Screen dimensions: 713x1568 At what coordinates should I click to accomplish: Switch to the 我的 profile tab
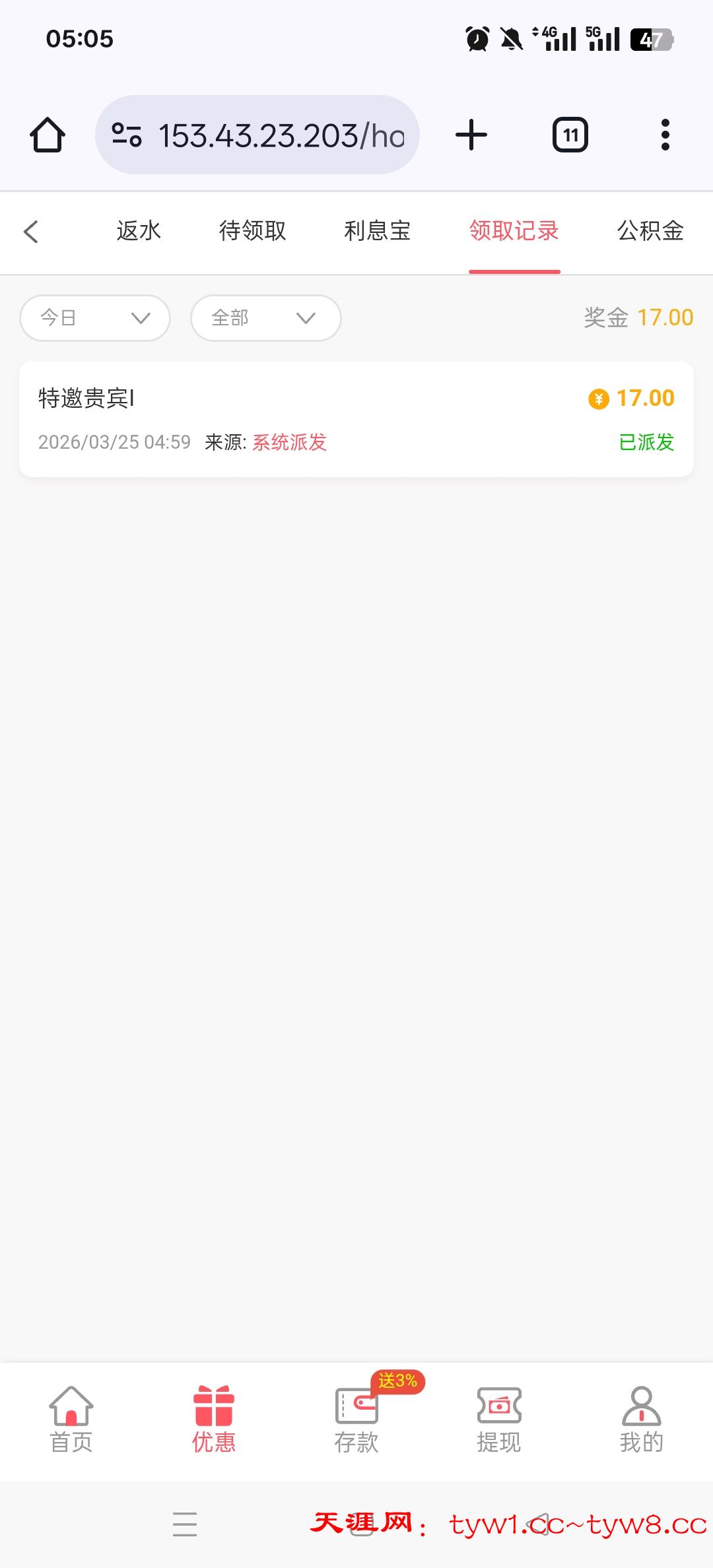point(641,1419)
